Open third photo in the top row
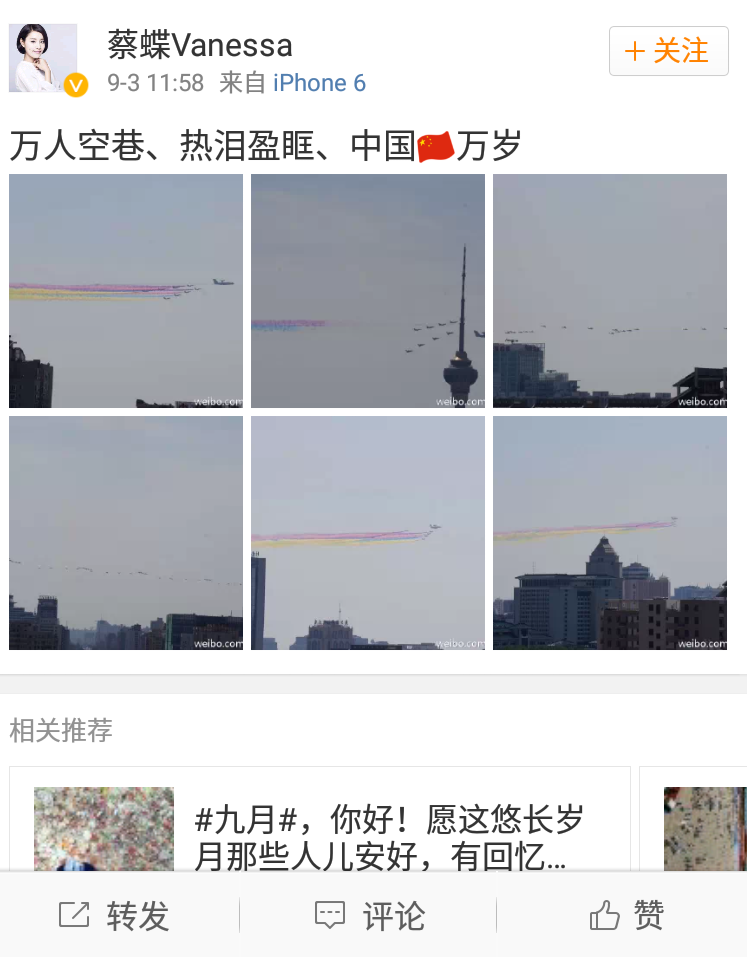This screenshot has height=957, width=747. click(610, 291)
